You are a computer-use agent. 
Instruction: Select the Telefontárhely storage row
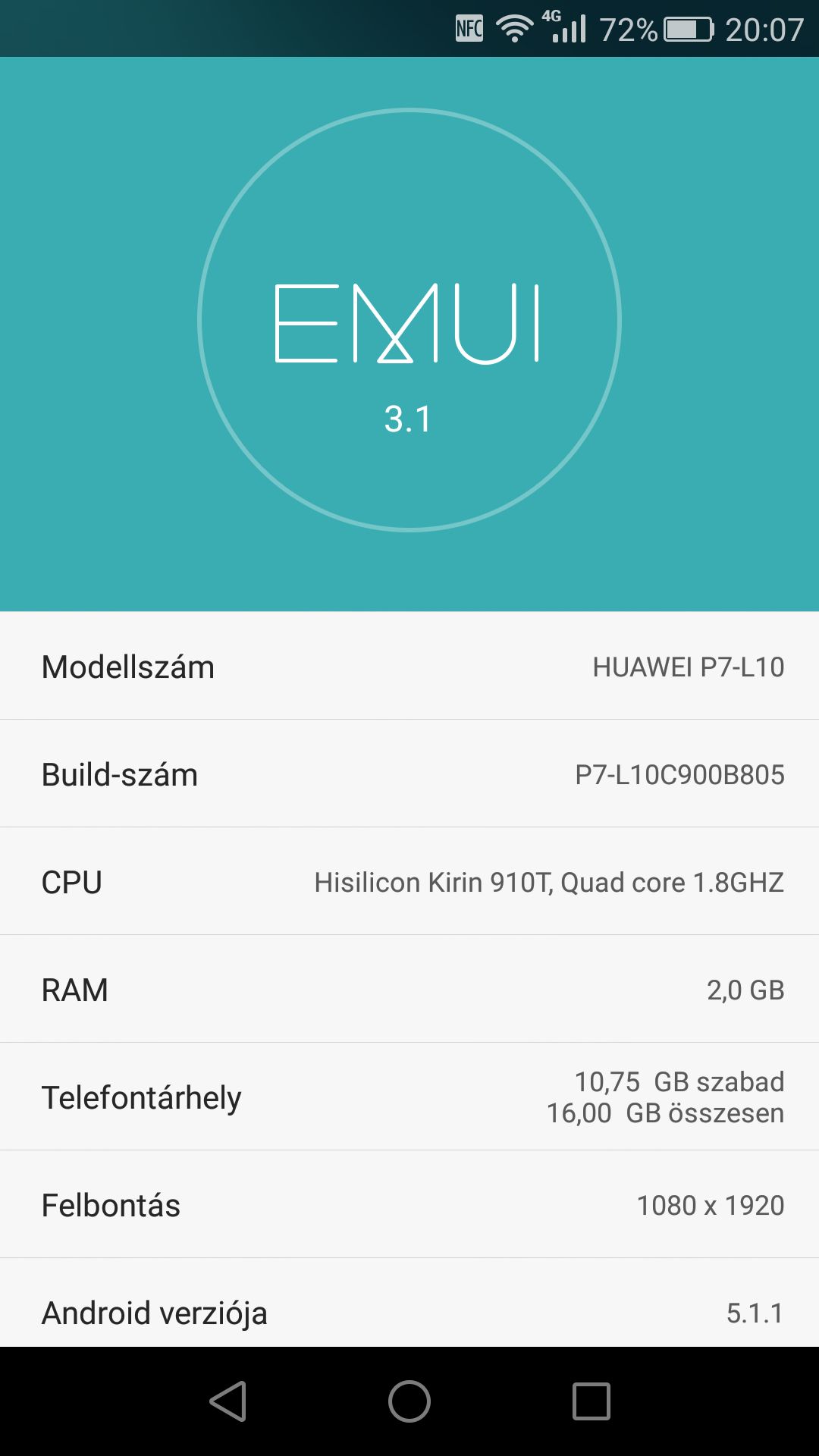tap(409, 1097)
